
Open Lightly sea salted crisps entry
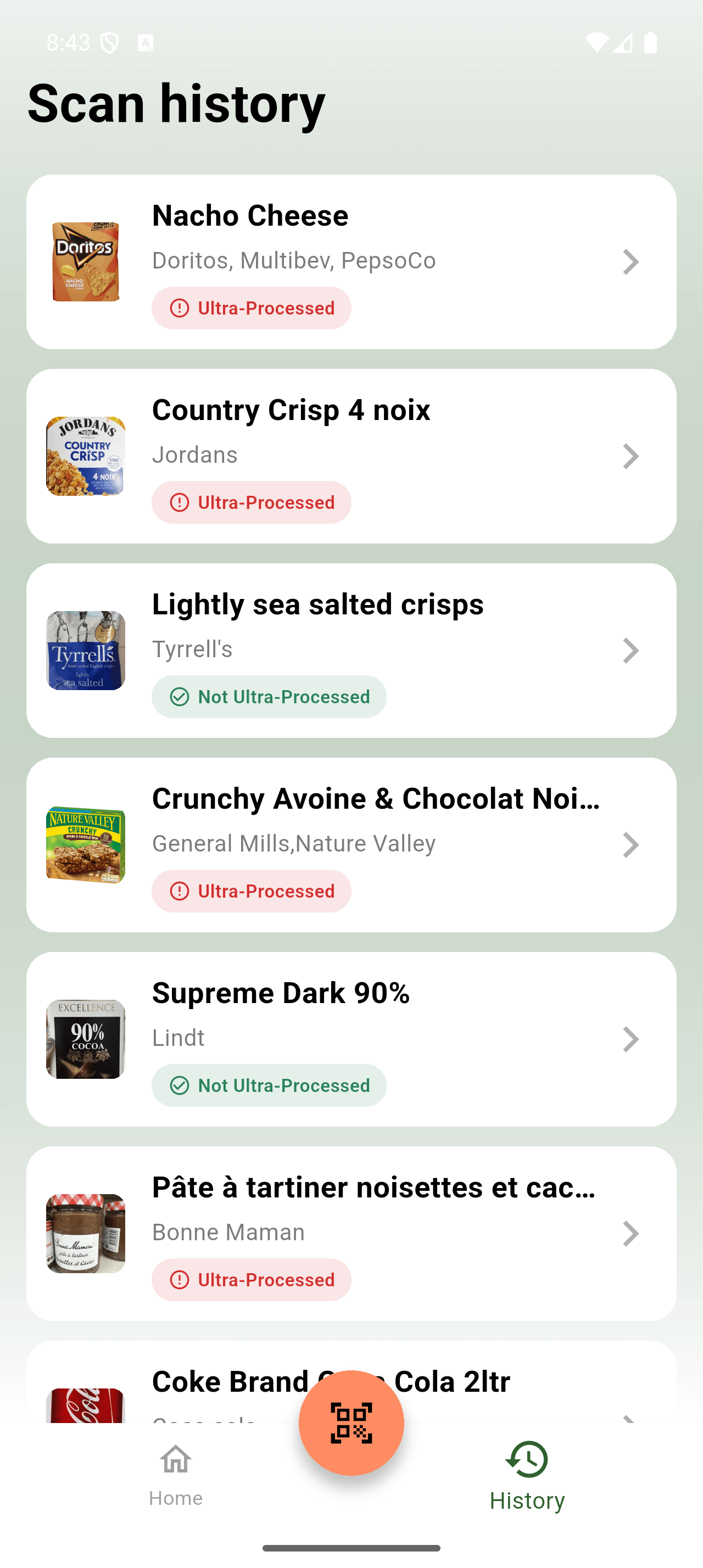pyautogui.click(x=351, y=650)
